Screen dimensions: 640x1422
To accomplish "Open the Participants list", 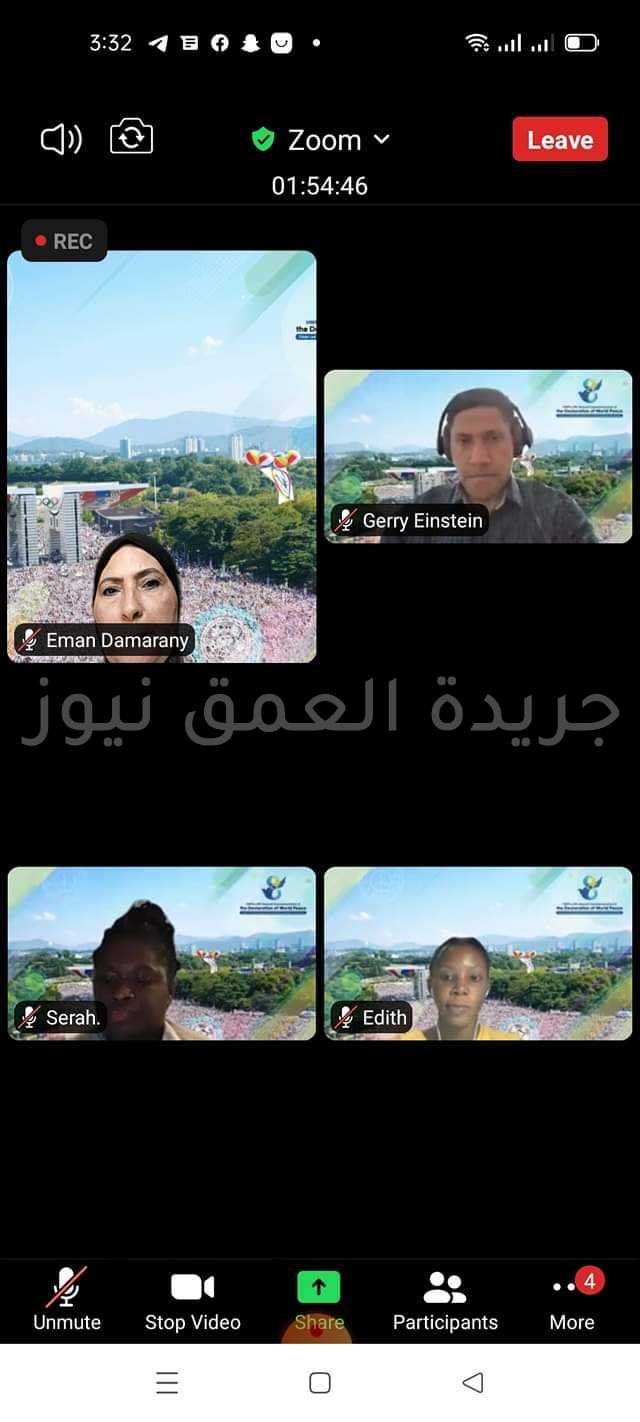I will click(x=445, y=1299).
